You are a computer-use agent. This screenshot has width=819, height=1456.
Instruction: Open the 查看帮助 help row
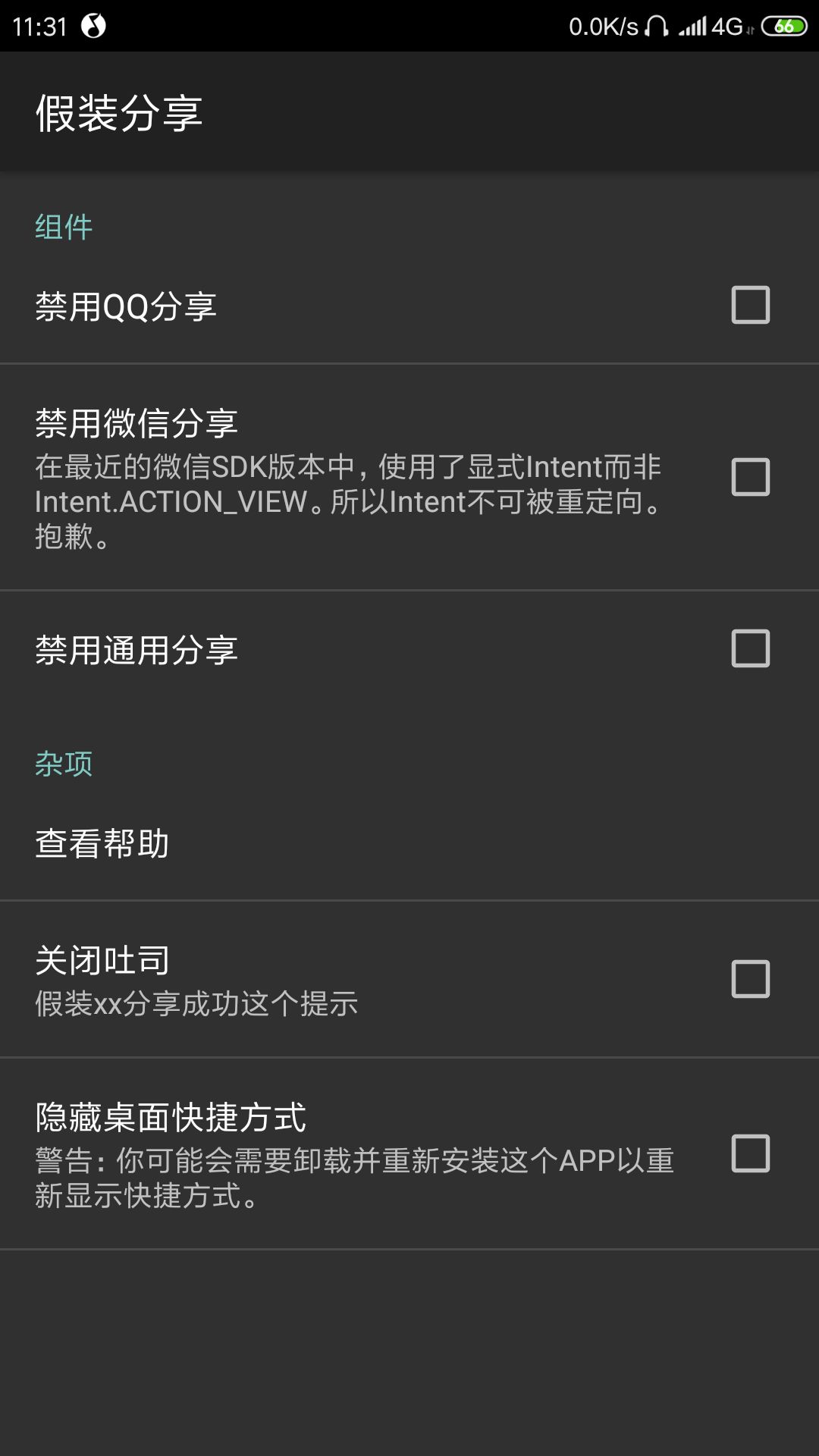pos(409,843)
